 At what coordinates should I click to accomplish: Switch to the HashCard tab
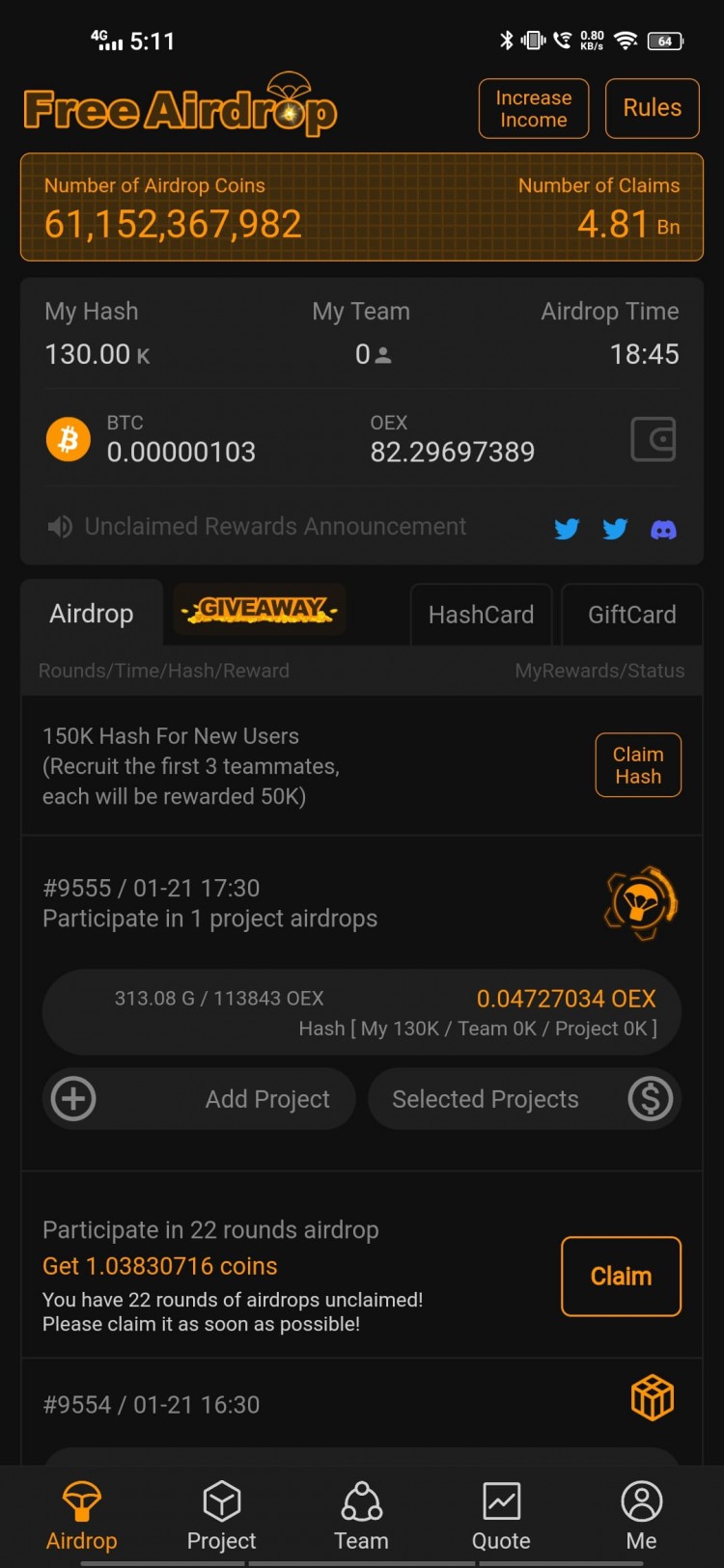tap(481, 615)
